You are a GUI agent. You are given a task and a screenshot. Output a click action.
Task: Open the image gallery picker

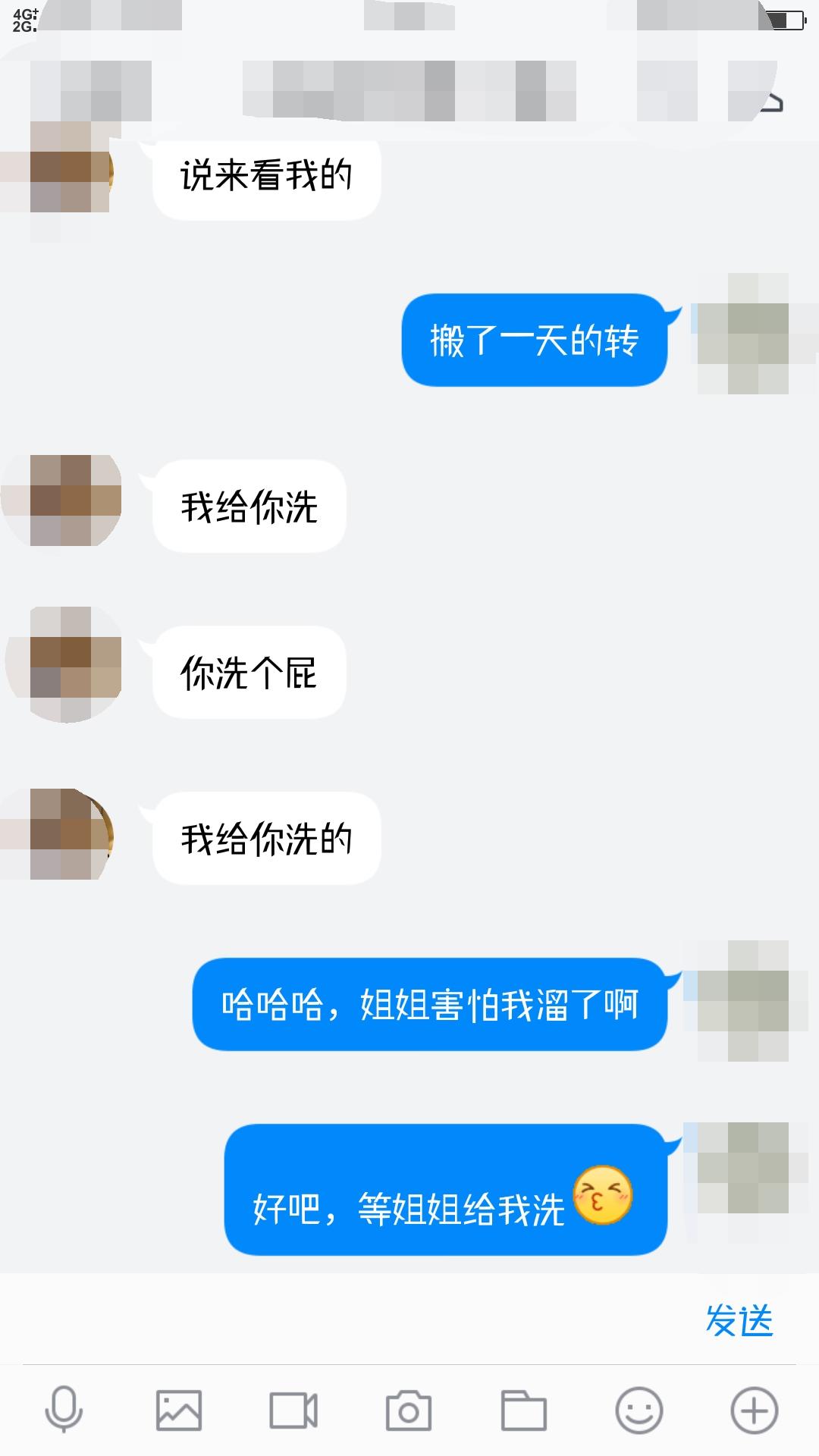[179, 1410]
